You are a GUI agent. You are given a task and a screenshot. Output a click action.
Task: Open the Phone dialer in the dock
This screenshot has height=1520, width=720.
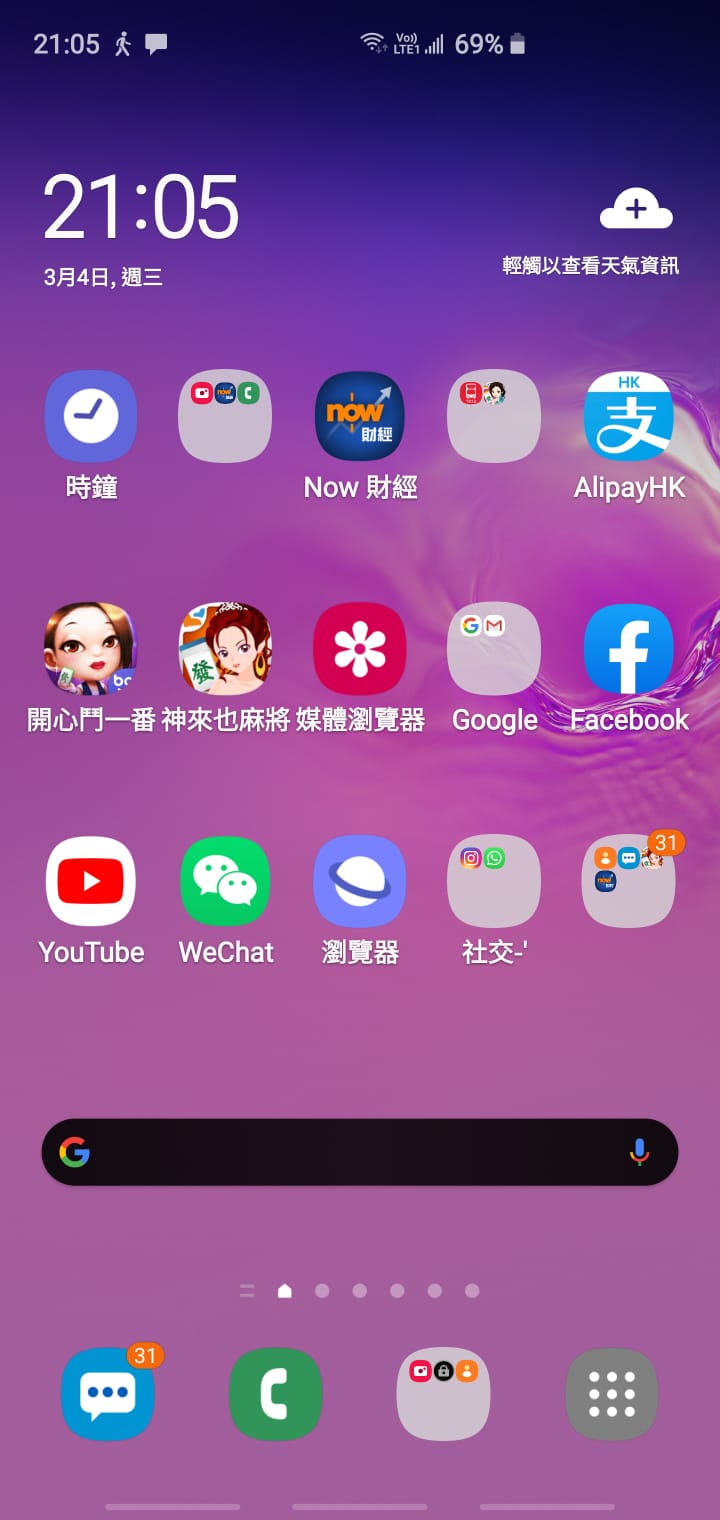tap(275, 1393)
